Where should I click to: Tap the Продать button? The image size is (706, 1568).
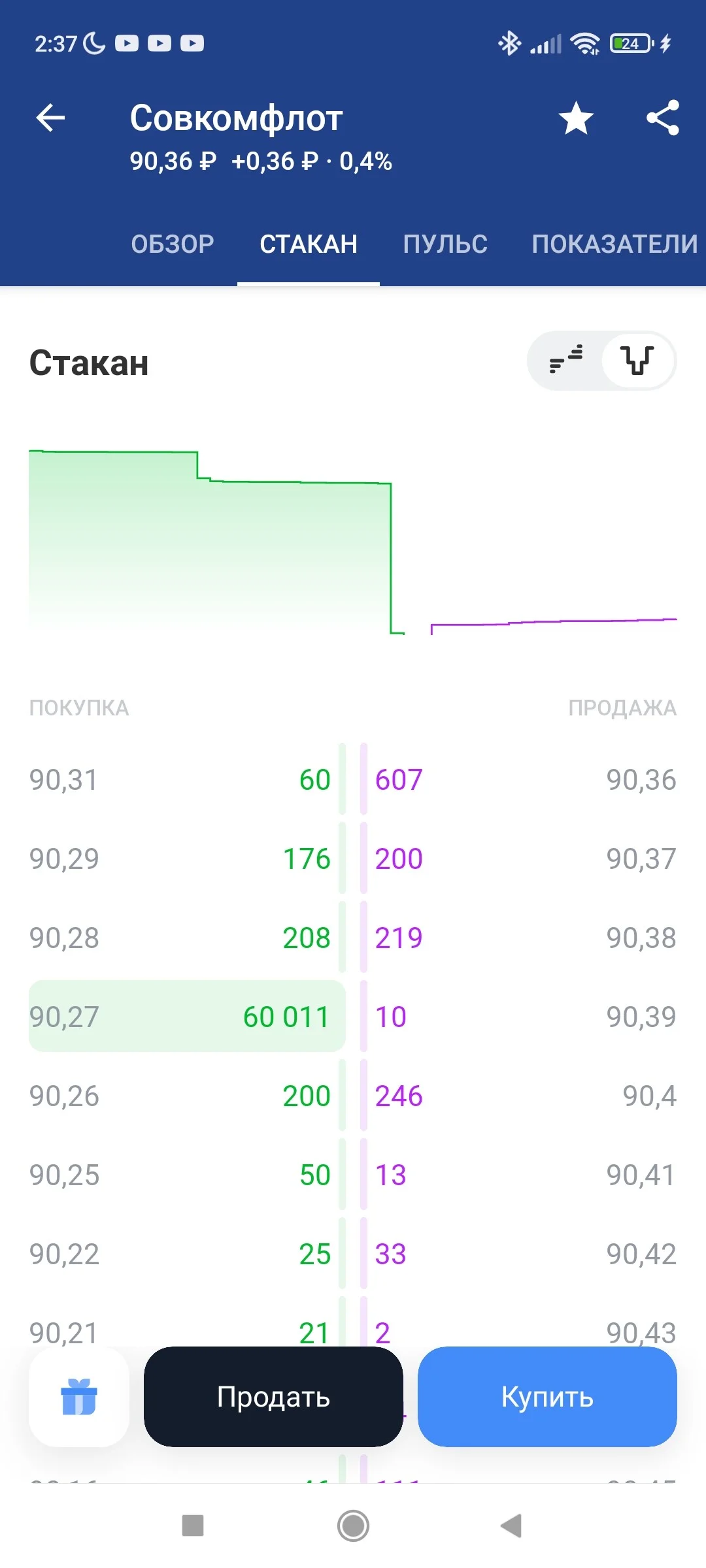pos(273,1397)
